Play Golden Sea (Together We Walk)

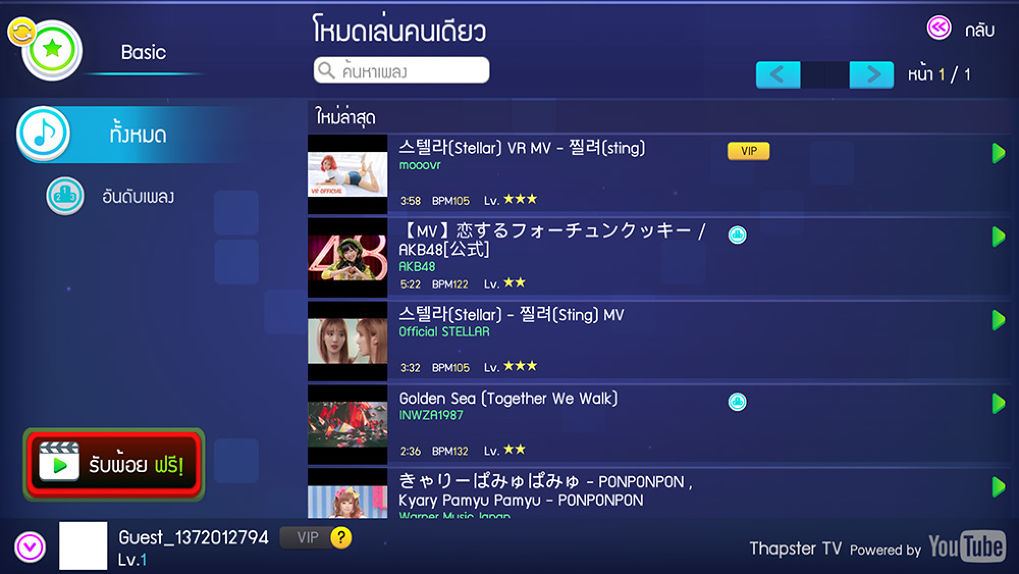997,403
